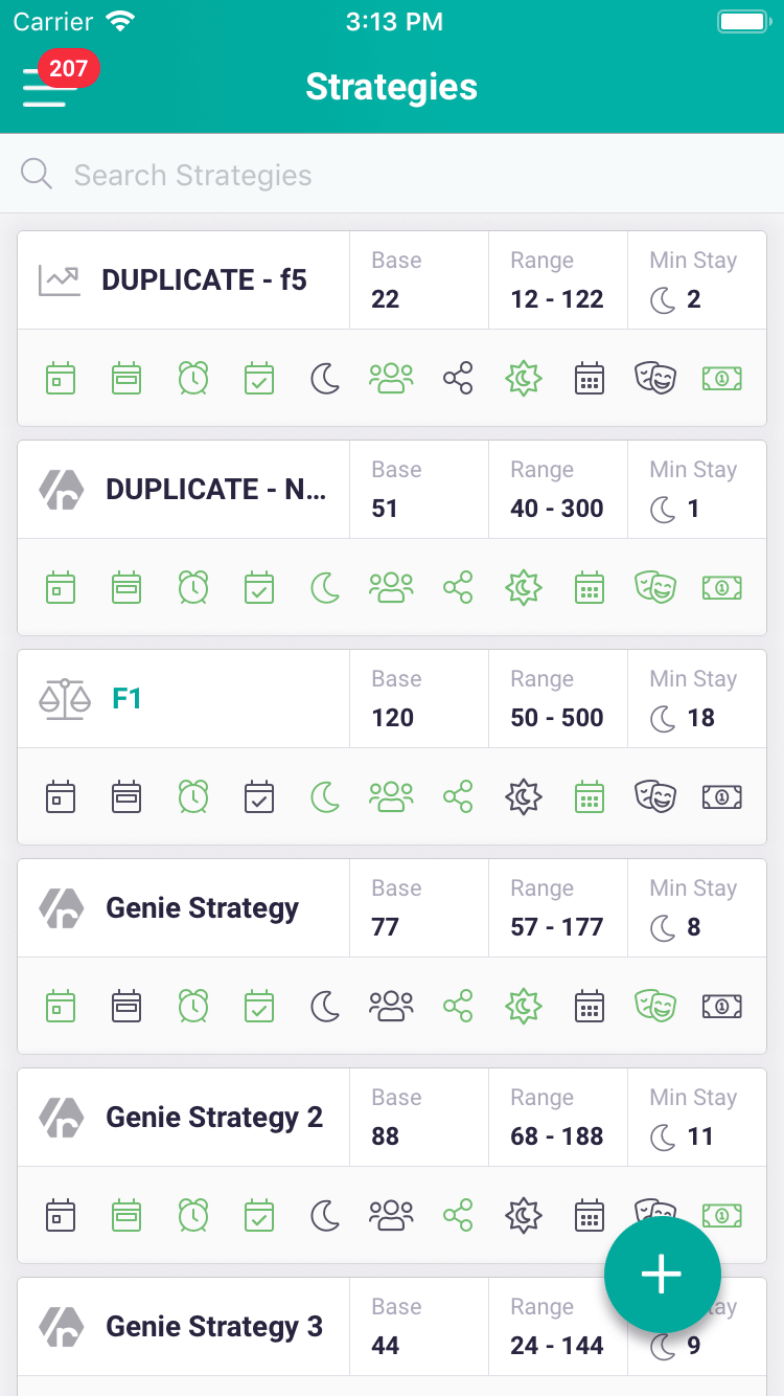Add a new strategy with plus button

661,1274
